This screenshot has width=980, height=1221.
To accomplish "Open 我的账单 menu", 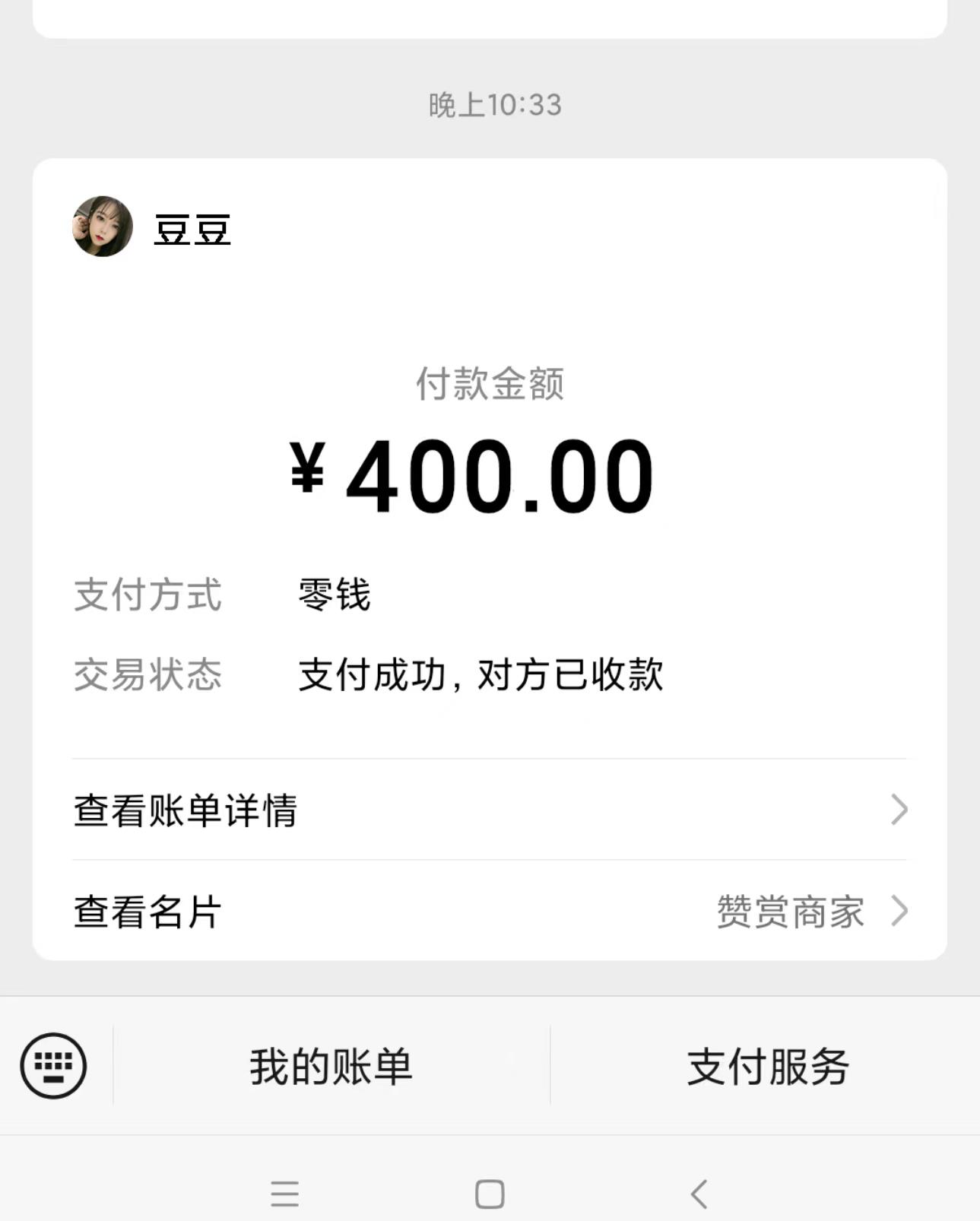I will [x=331, y=1066].
